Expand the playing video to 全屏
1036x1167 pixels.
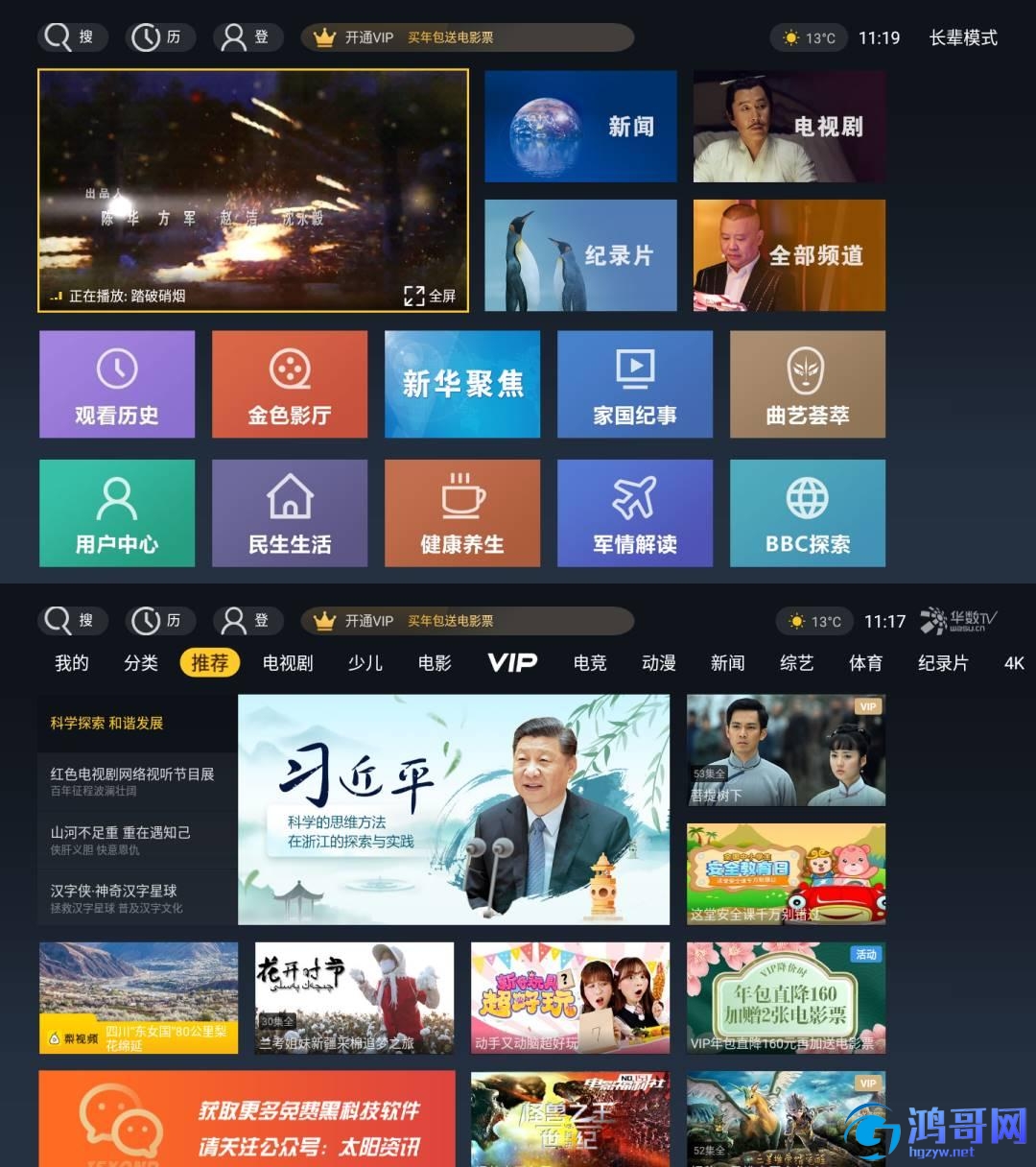click(x=430, y=296)
